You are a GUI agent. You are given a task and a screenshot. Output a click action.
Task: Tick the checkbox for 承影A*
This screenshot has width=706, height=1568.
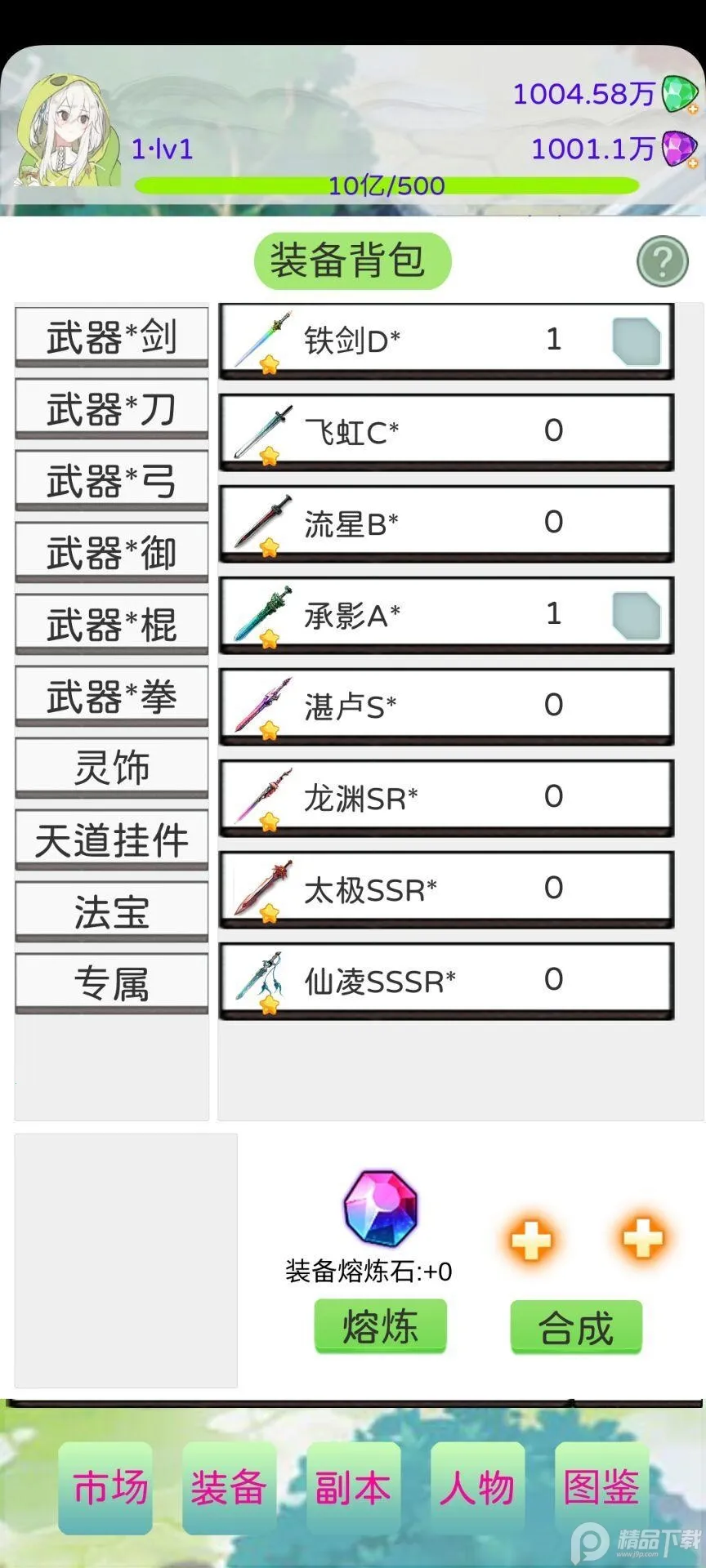636,615
